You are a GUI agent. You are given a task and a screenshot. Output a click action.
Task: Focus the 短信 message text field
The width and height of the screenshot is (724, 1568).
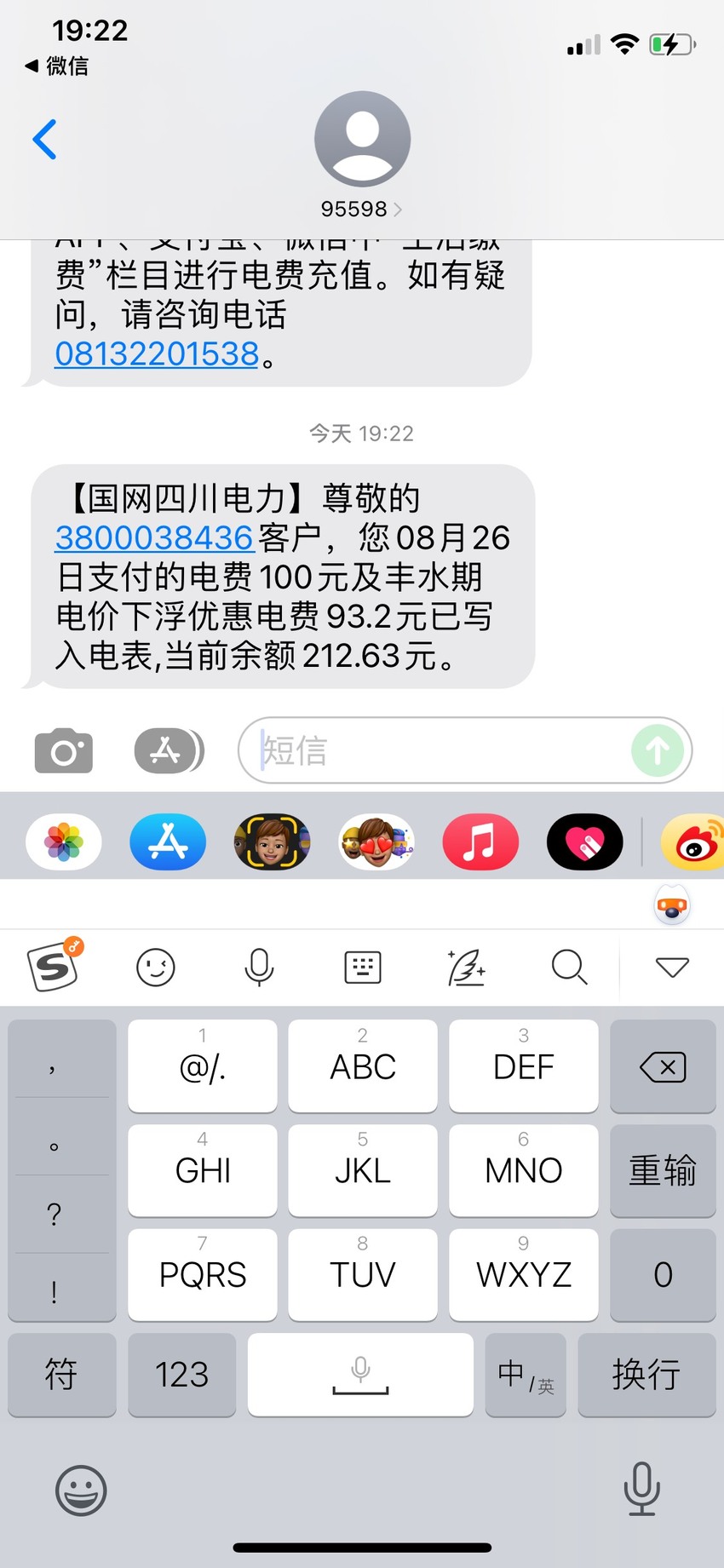pyautogui.click(x=443, y=750)
